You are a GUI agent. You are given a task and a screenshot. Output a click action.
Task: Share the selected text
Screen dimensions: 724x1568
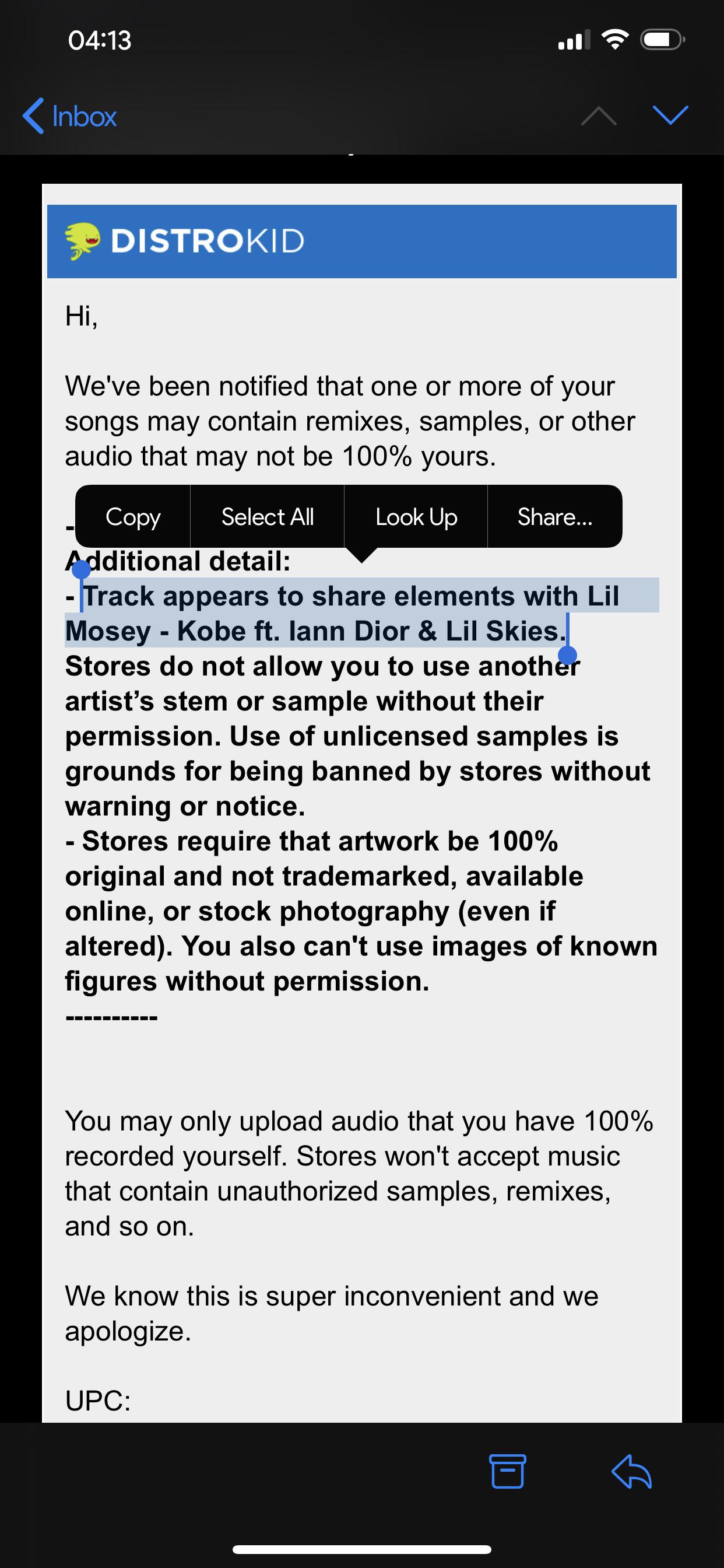(x=554, y=517)
